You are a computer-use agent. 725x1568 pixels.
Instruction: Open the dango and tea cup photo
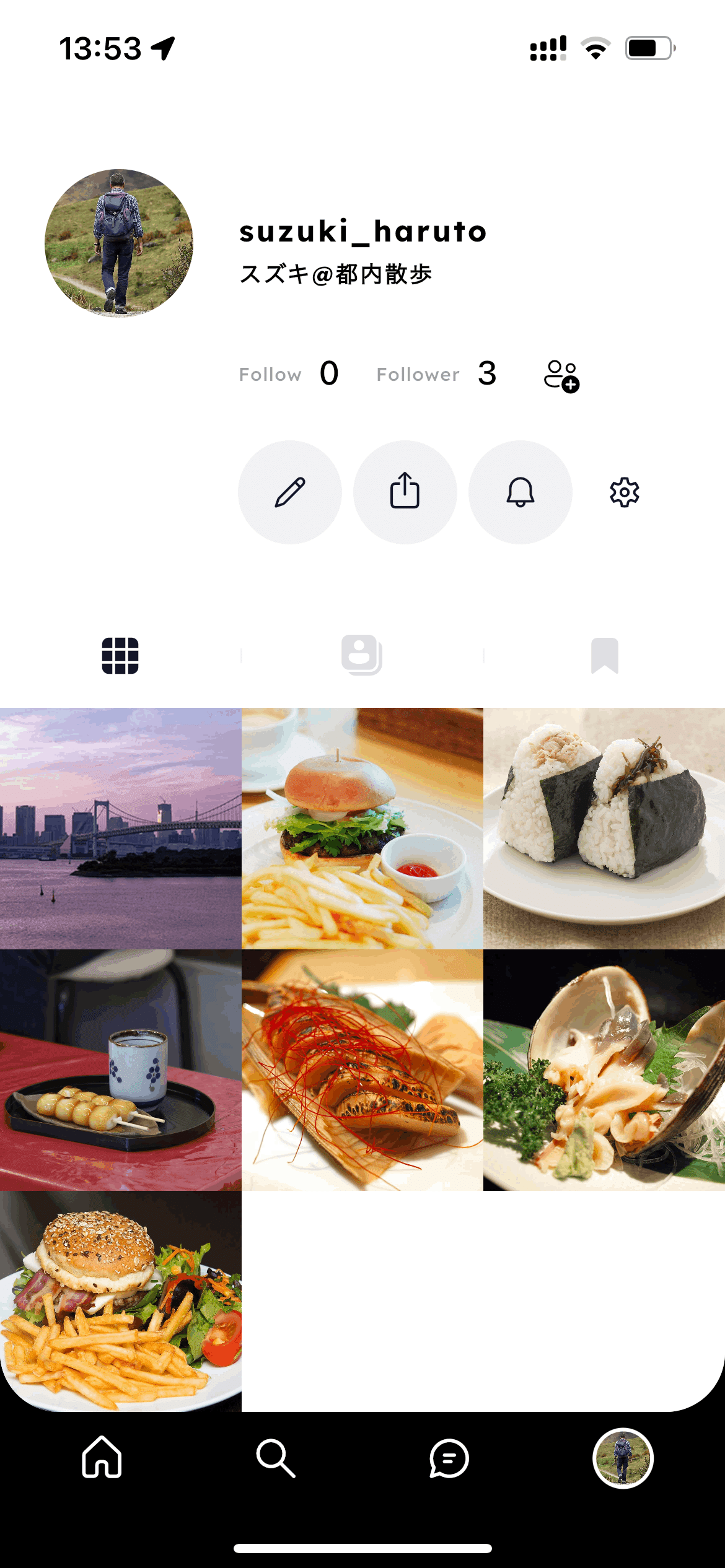[120, 1070]
